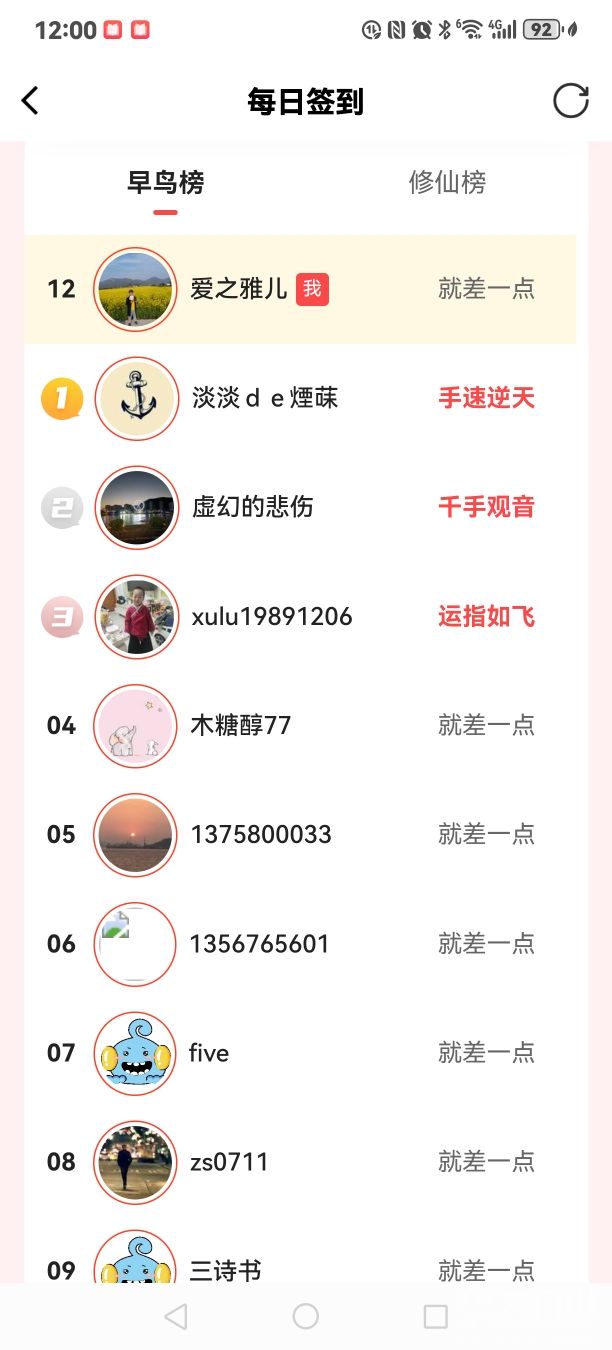Open the entry for user 1375800033

point(300,834)
